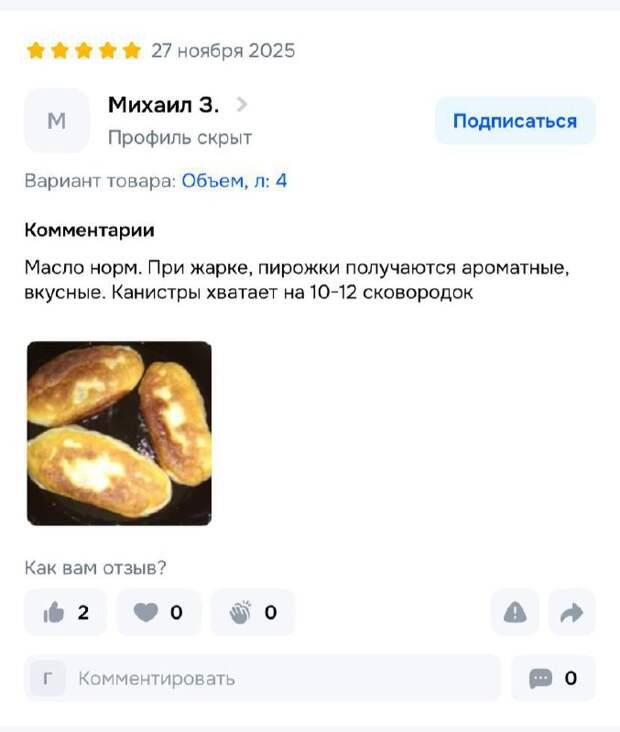Open the review's comments thread

[553, 678]
